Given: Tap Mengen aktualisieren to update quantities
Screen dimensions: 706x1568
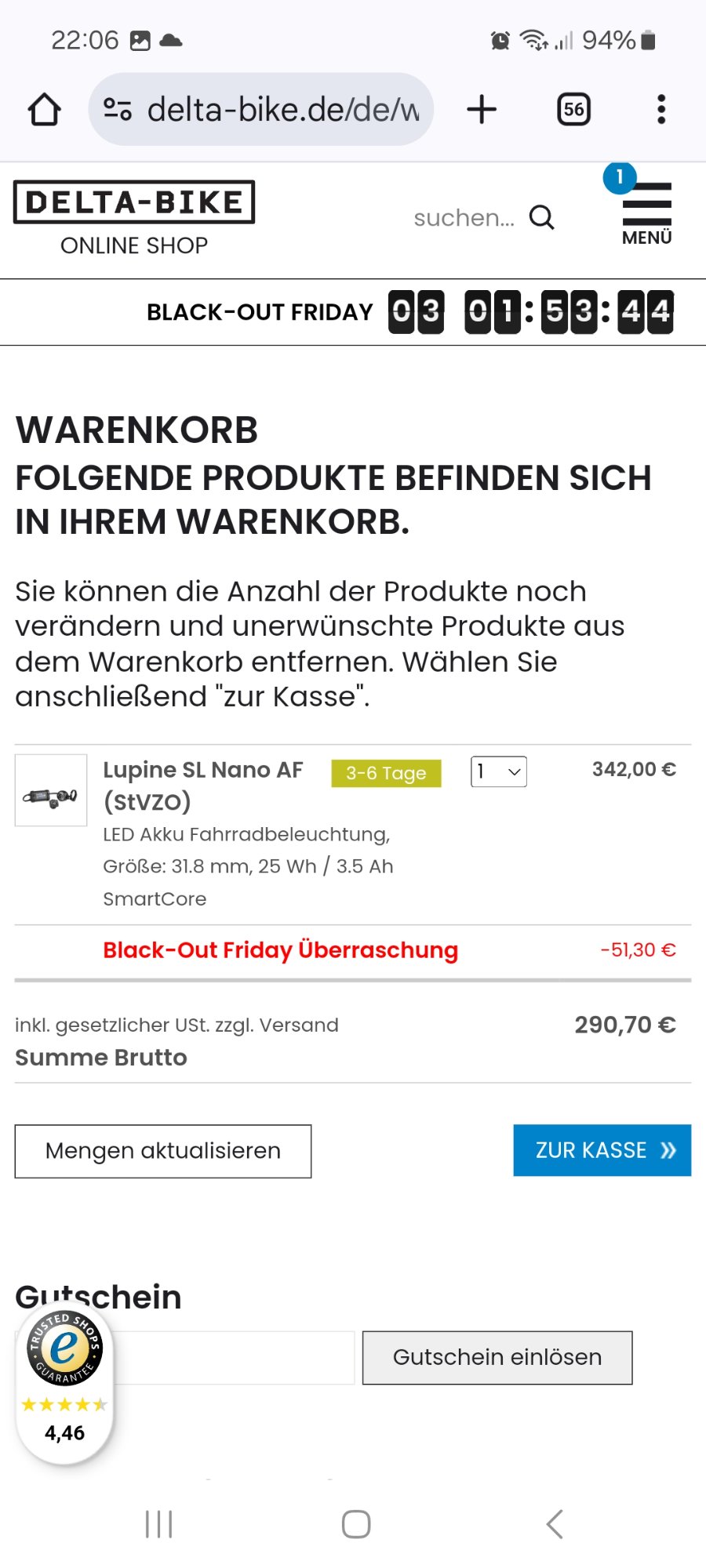Looking at the screenshot, I should tap(163, 1151).
